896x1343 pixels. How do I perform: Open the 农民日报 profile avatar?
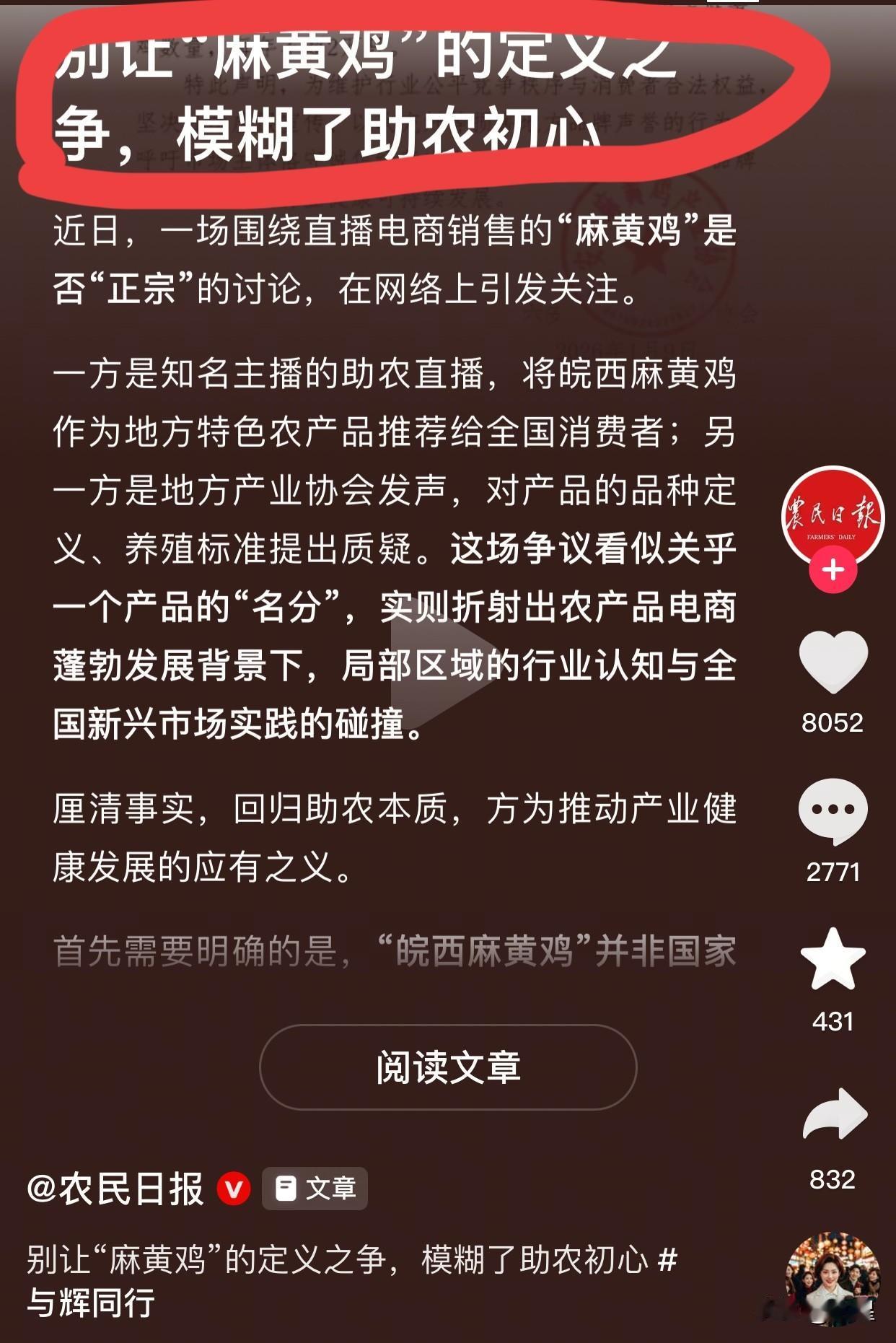click(833, 515)
